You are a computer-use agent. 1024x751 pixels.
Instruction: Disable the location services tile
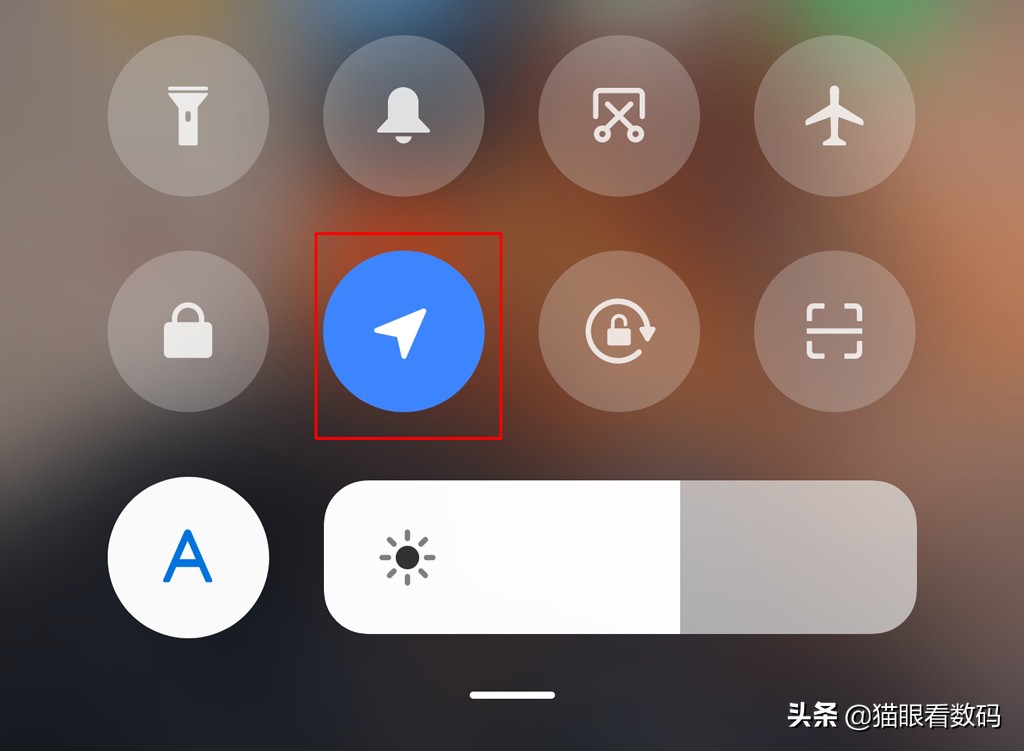point(404,331)
